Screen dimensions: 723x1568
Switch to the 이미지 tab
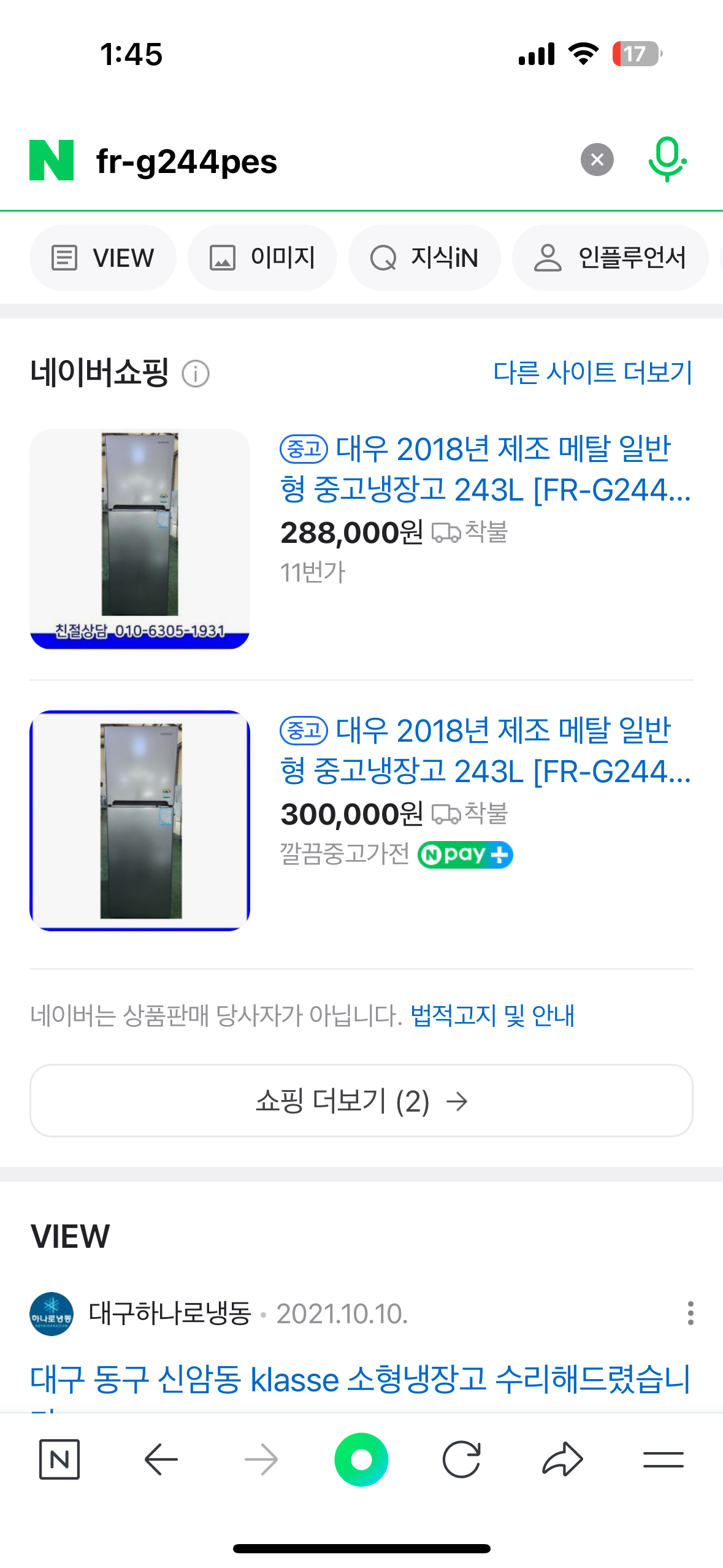point(262,258)
